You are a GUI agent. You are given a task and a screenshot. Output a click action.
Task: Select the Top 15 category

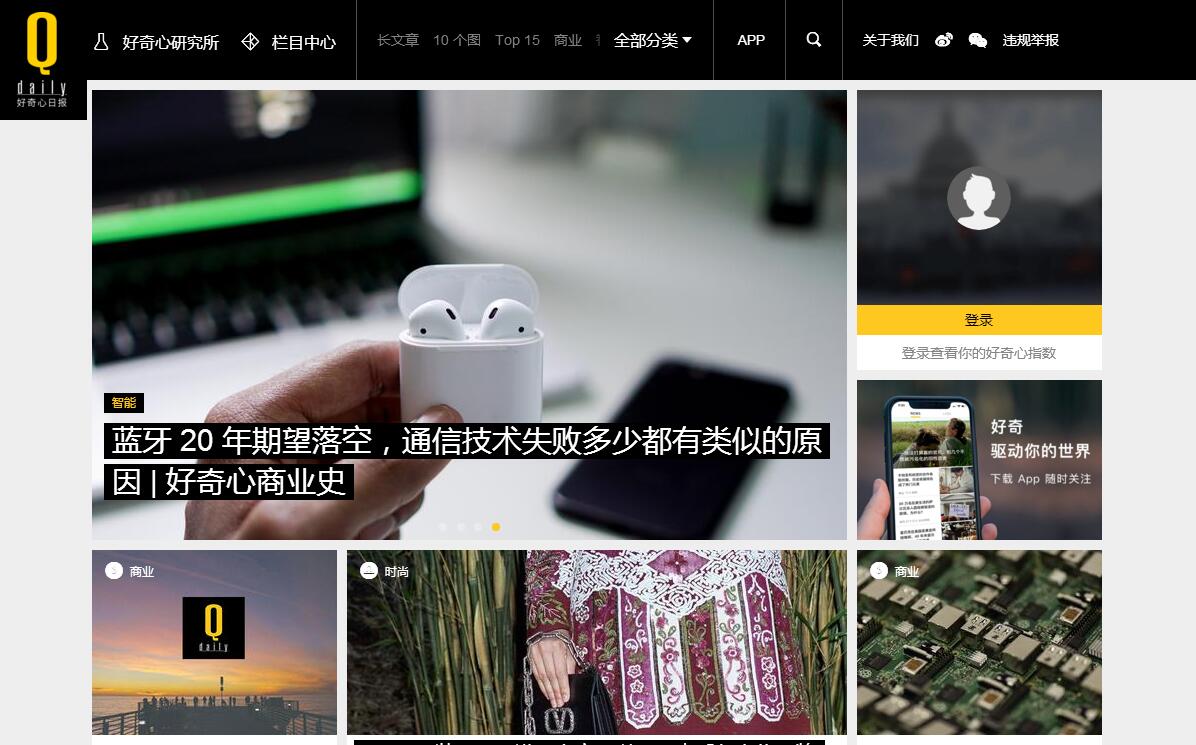pos(517,40)
